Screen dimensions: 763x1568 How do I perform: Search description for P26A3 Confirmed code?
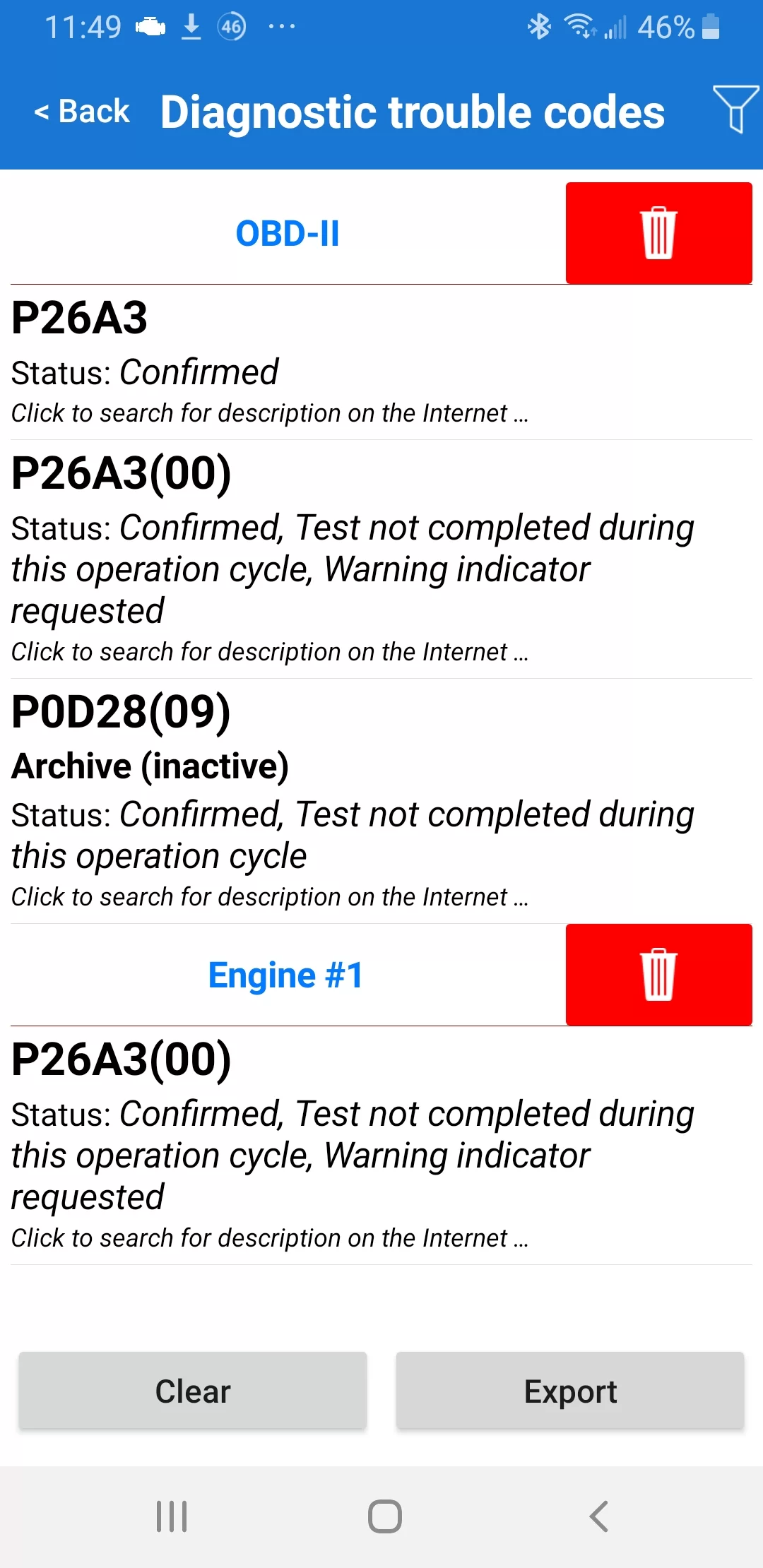coord(269,413)
